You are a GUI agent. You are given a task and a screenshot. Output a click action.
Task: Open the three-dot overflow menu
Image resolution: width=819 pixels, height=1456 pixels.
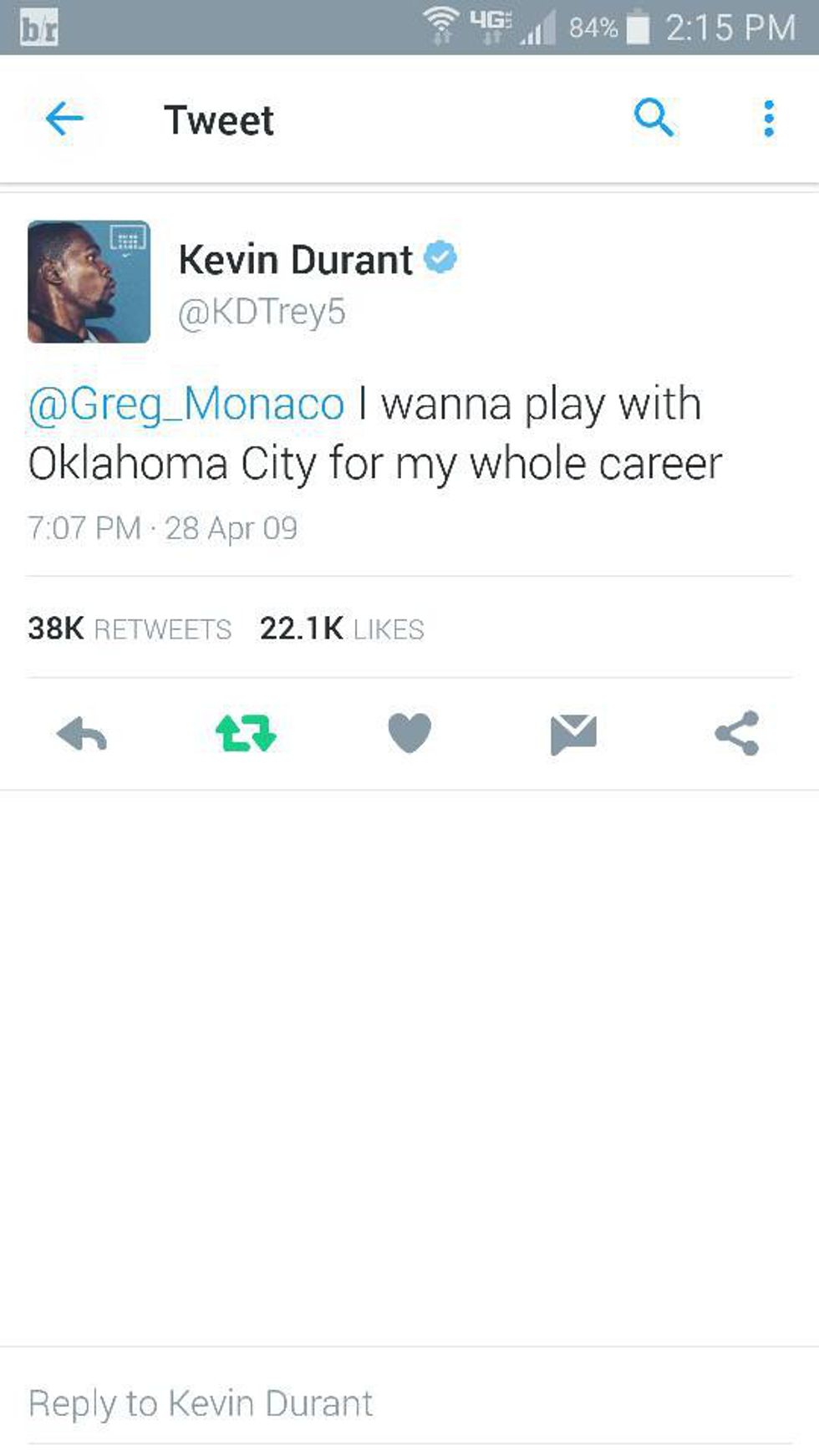click(x=768, y=119)
